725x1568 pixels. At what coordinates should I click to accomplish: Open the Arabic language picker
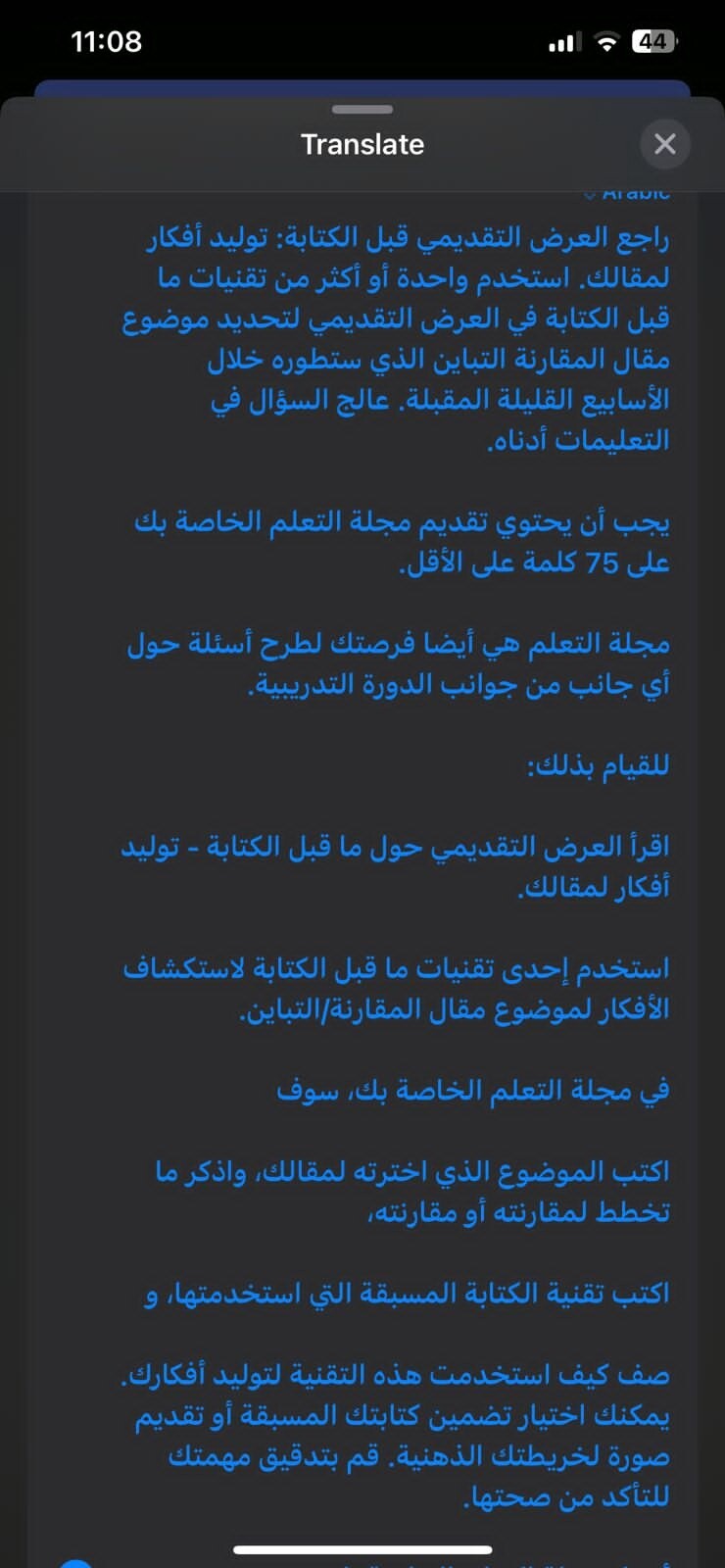tap(629, 195)
